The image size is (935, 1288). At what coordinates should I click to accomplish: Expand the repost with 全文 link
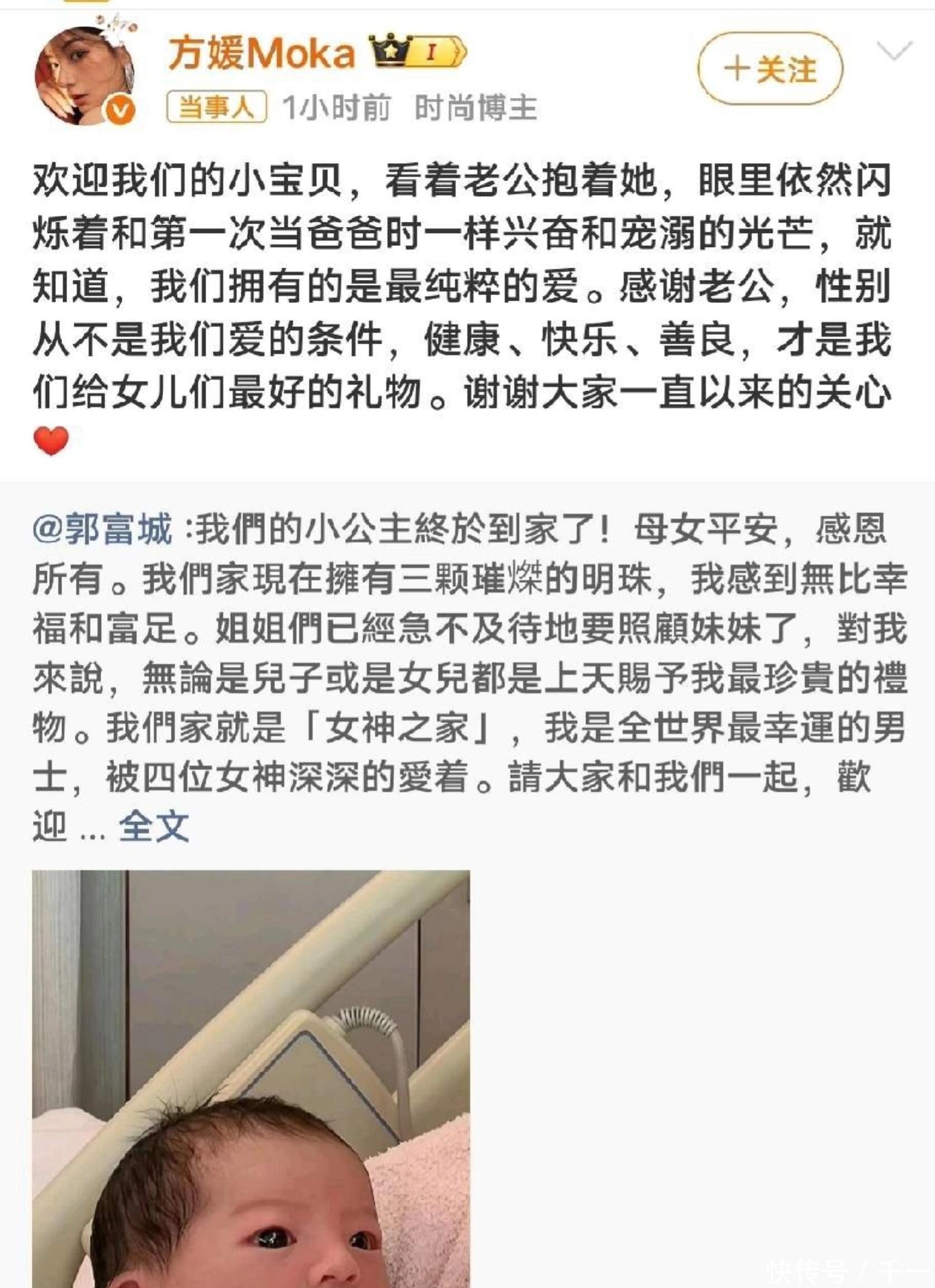[x=153, y=826]
